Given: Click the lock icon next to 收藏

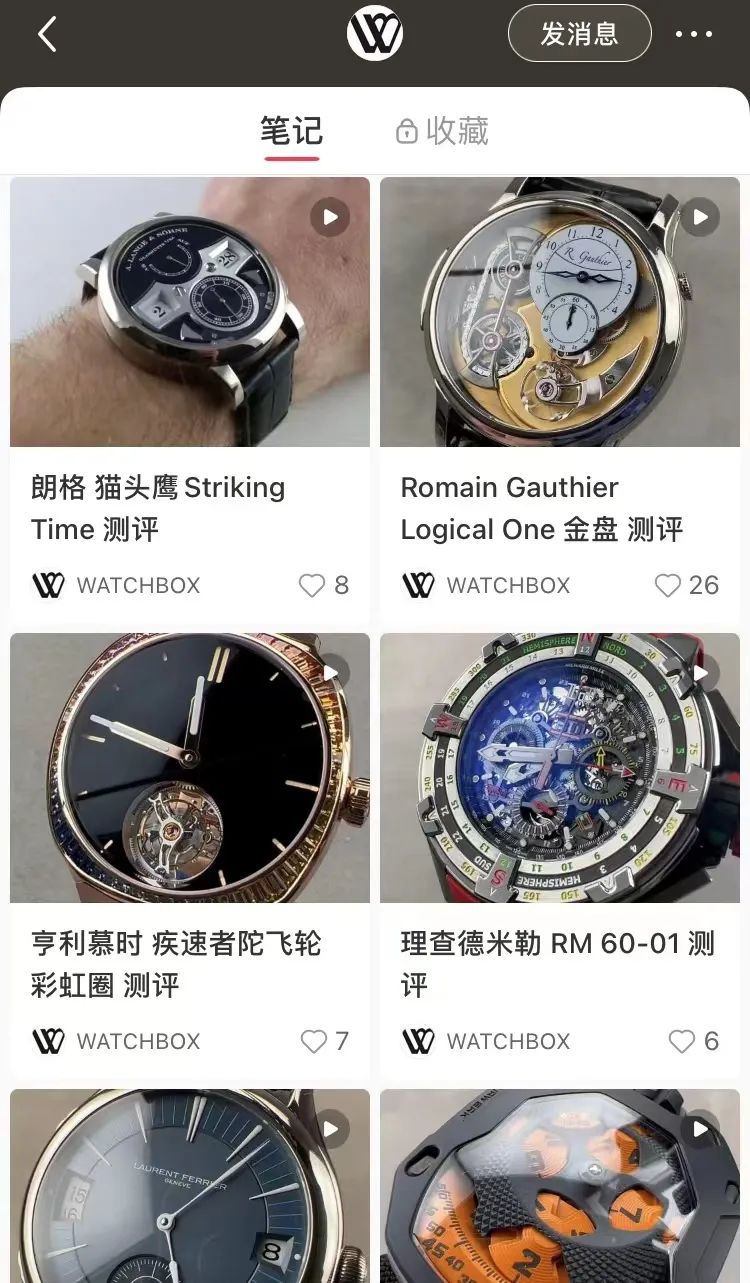Looking at the screenshot, I should pyautogui.click(x=408, y=131).
